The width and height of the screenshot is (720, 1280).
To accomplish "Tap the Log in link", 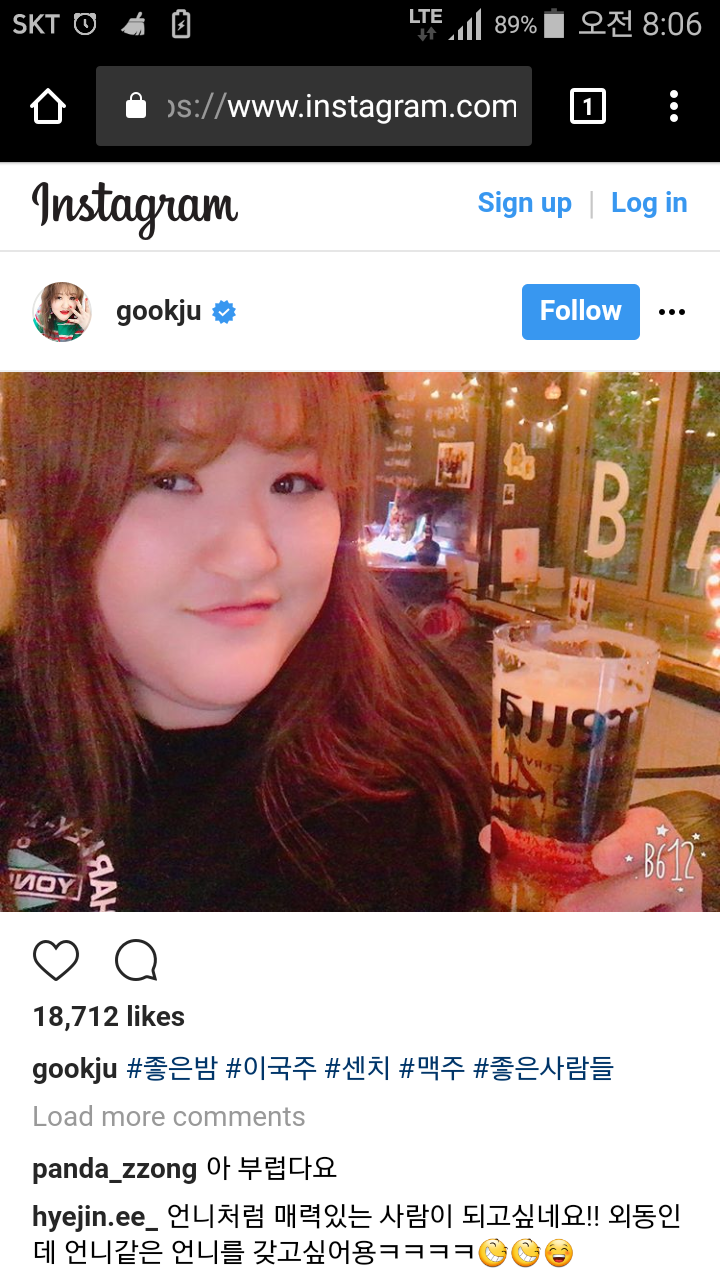I will (x=649, y=203).
